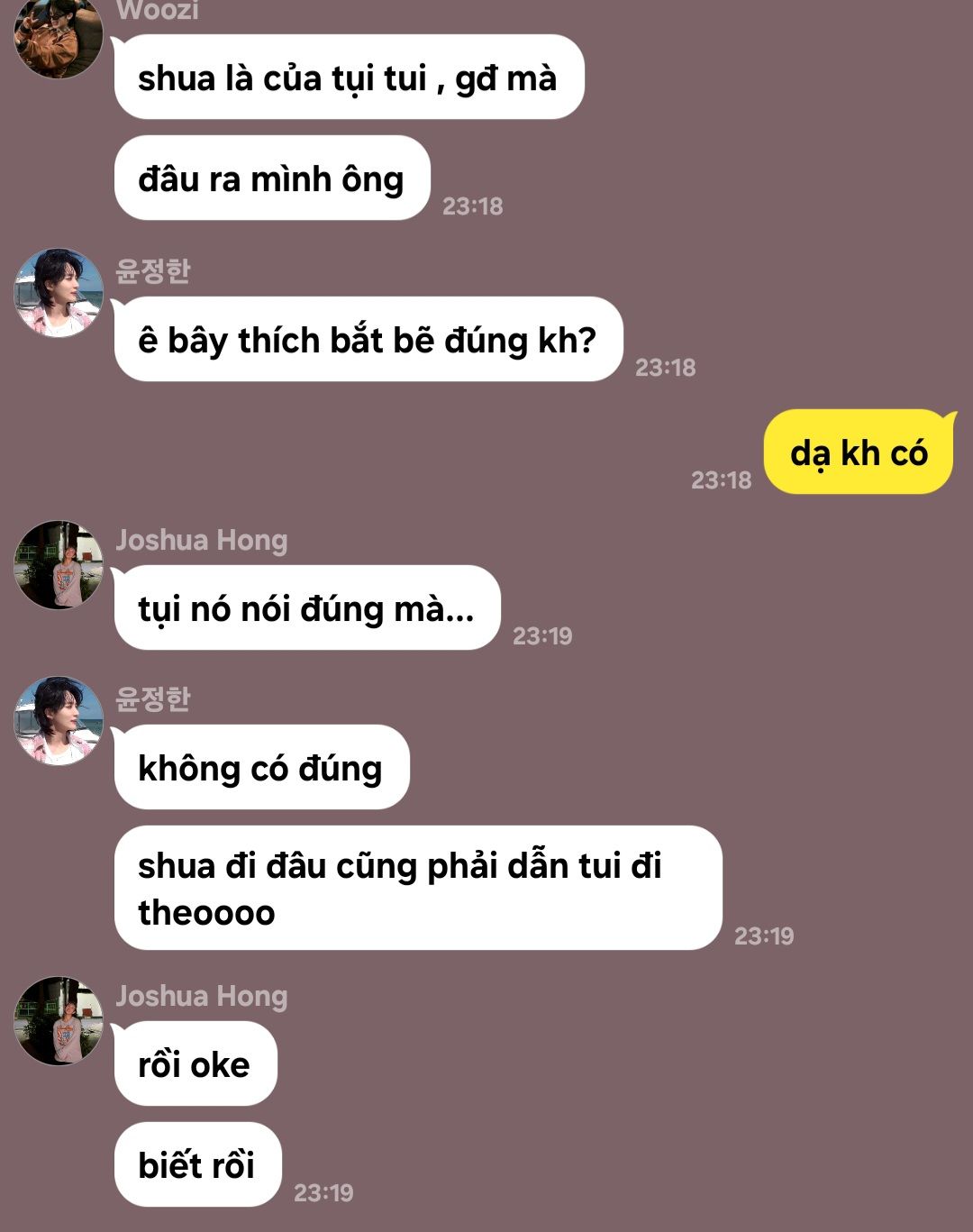Screen dimensions: 973x1232
Task: View 윤정한's avatar beside 'không có đúng'
Action: 59,721
